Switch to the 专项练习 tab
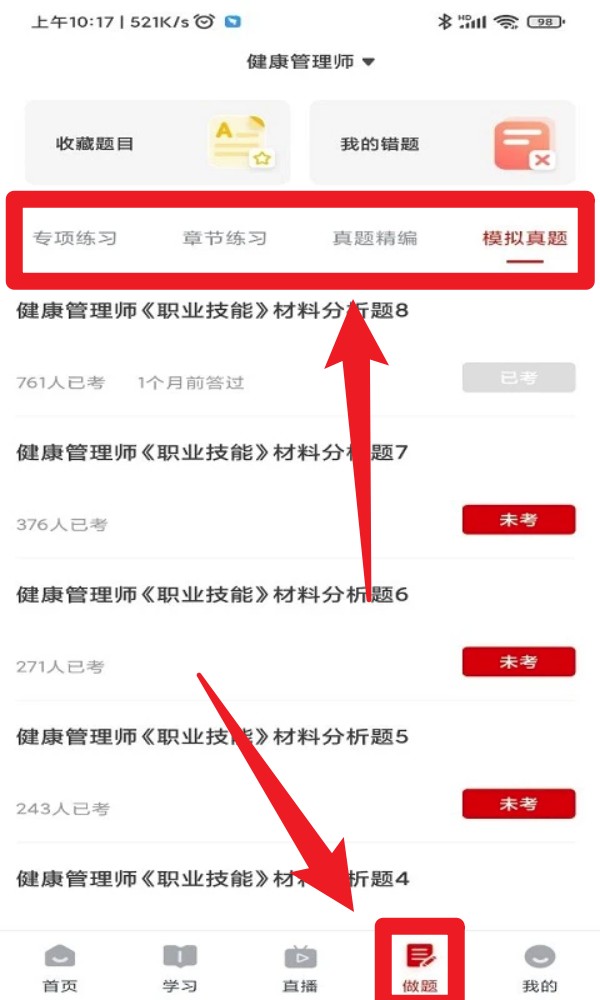 (75, 239)
